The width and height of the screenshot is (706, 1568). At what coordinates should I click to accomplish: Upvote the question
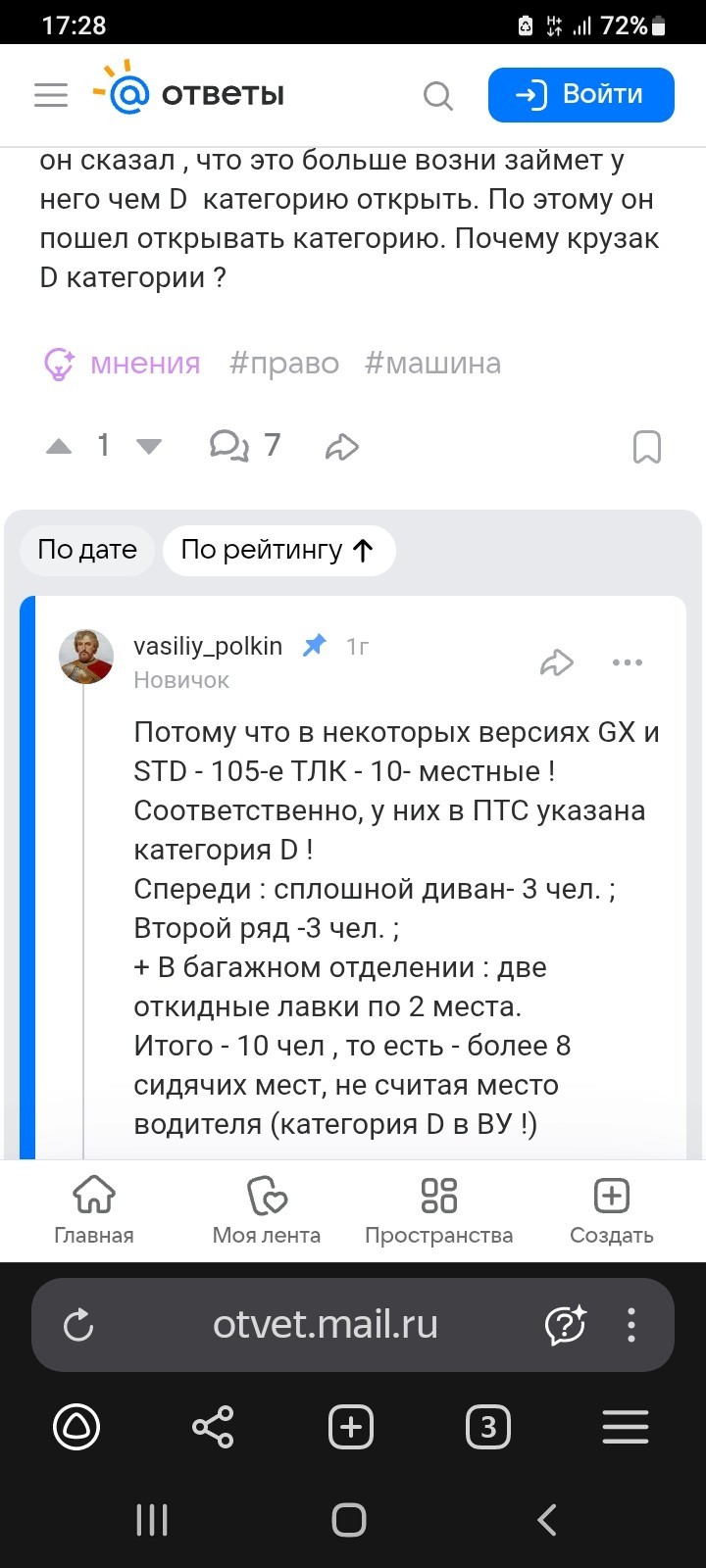60,447
